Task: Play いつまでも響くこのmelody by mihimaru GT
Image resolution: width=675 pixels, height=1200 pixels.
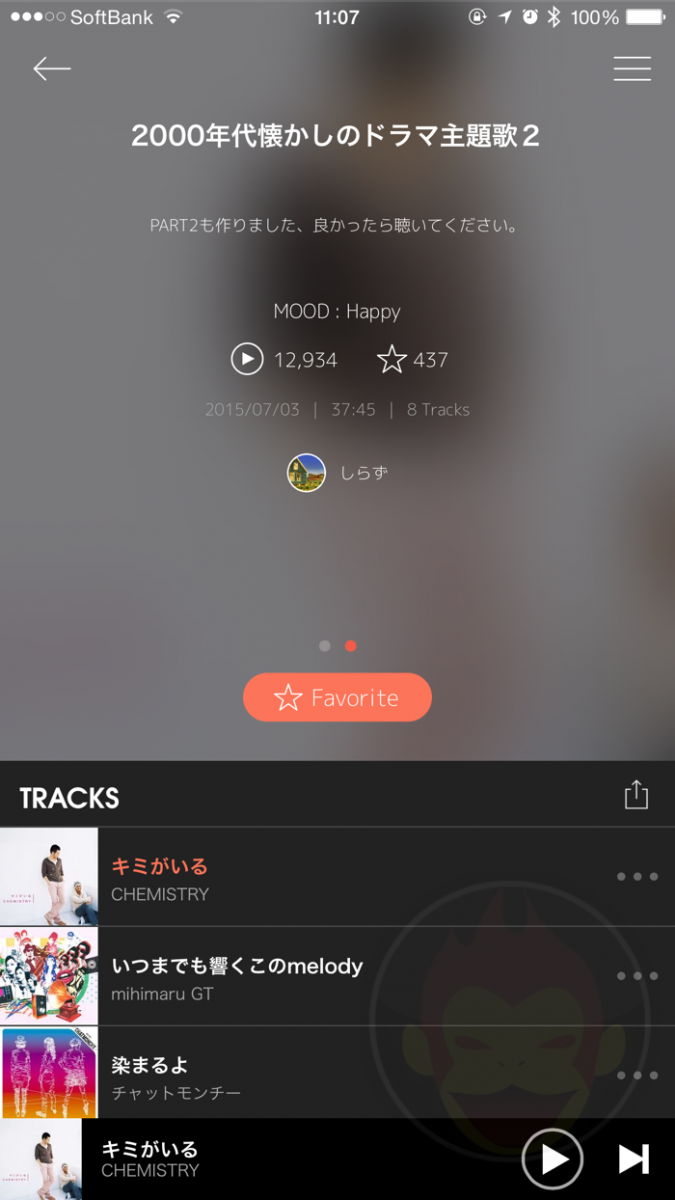Action: pyautogui.click(x=300, y=977)
